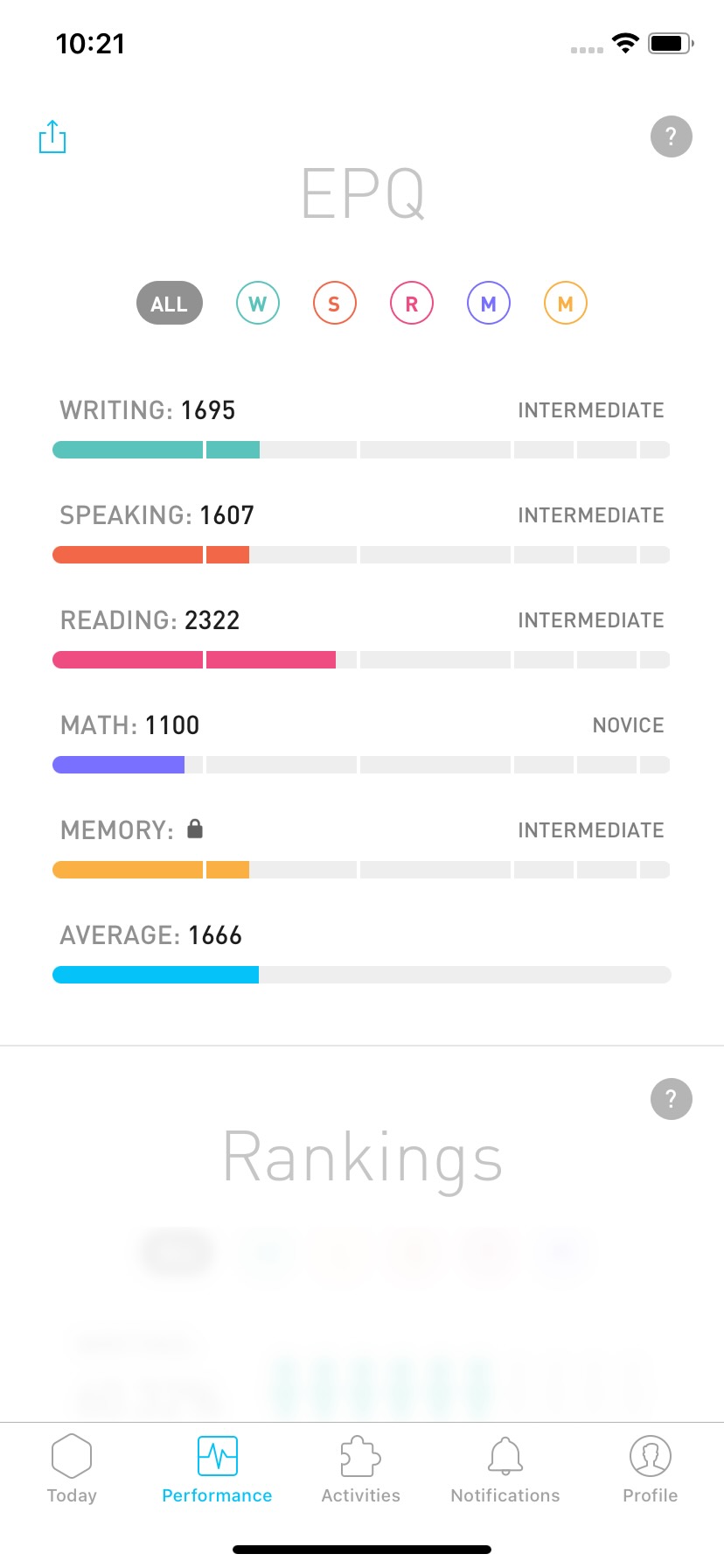This screenshot has width=724, height=1568.
Task: Tap the locked Memory score row
Action: (361, 847)
